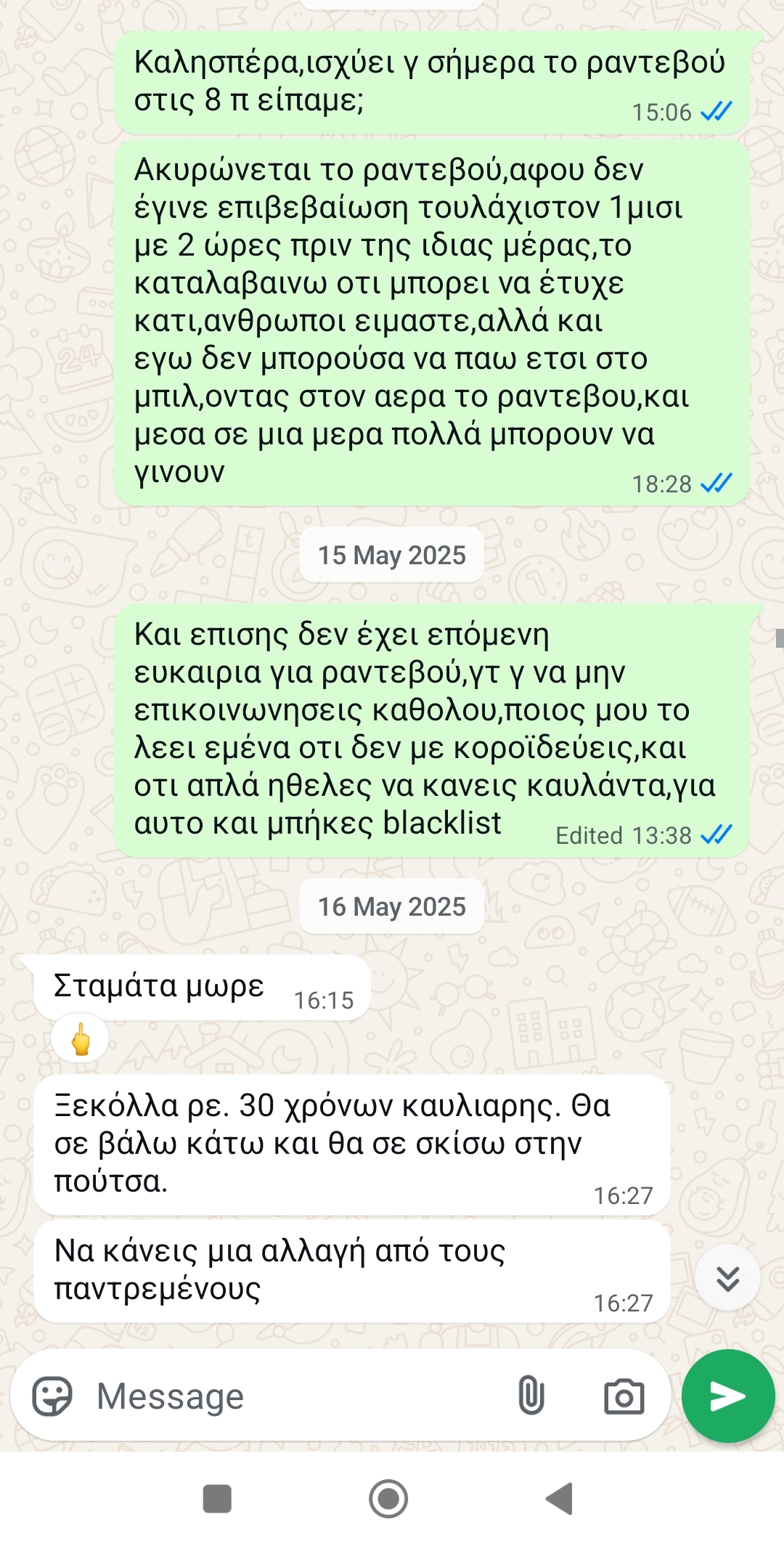
Task: Send the message with the green button
Action: [x=727, y=1396]
